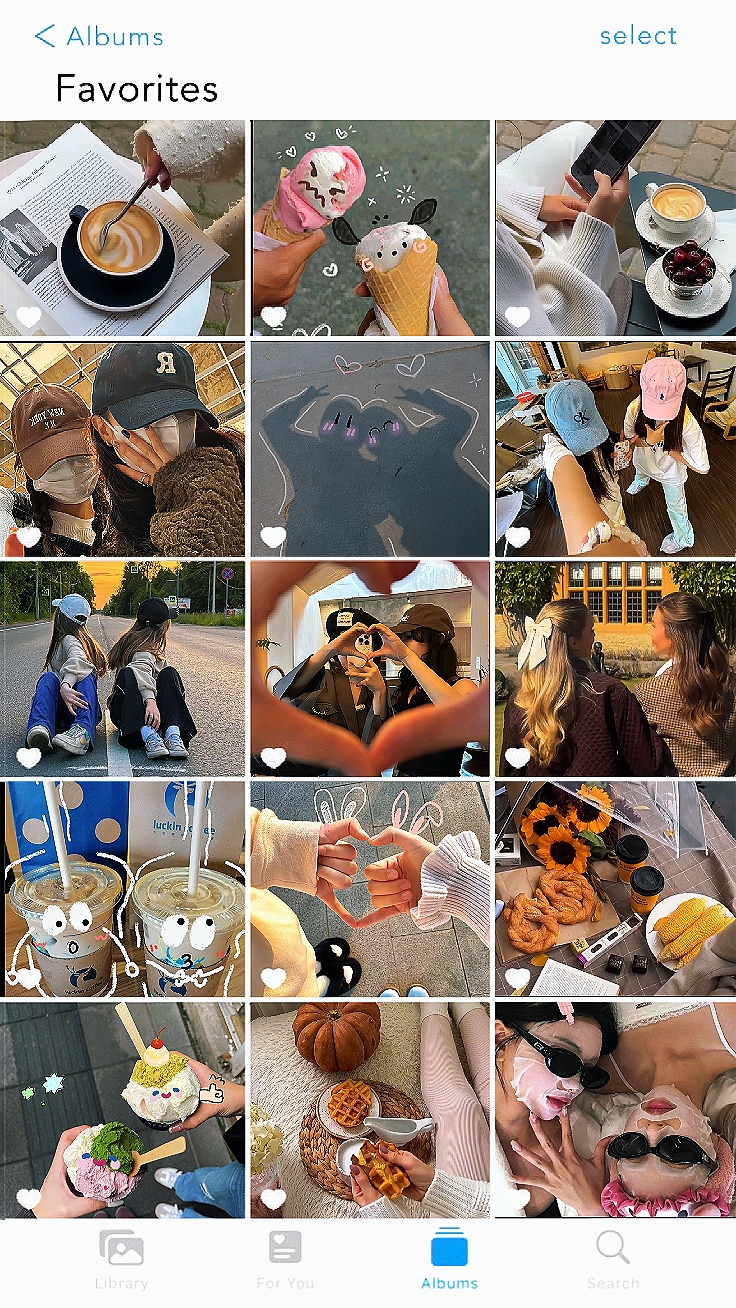736x1308 pixels.
Task: View the two ice cream cones photo
Action: (x=370, y=228)
